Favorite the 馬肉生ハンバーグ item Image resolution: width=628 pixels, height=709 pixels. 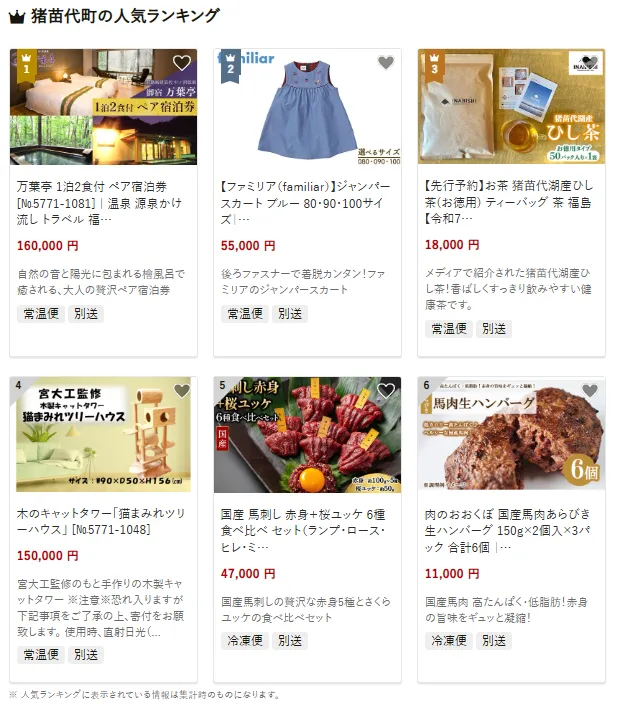point(589,391)
